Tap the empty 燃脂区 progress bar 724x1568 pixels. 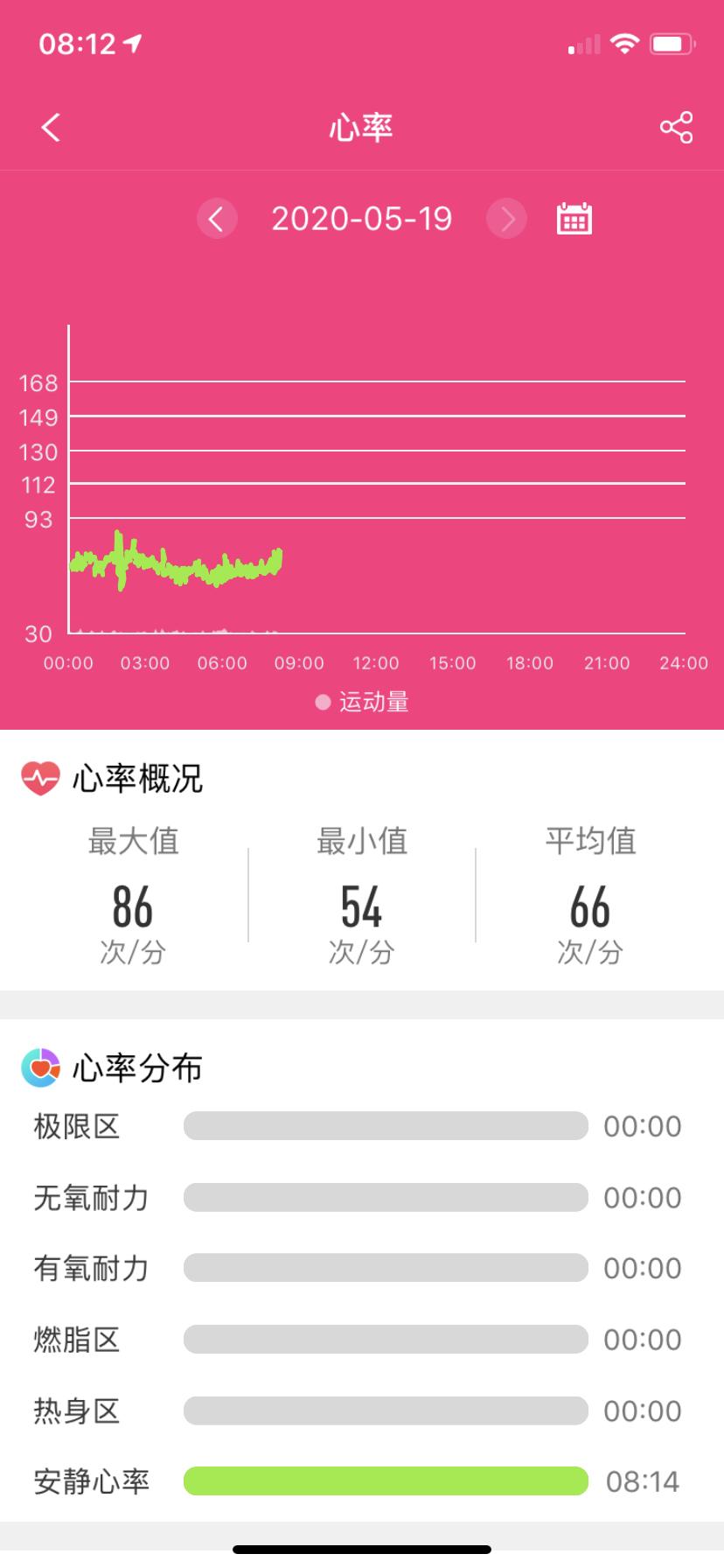pos(385,1339)
